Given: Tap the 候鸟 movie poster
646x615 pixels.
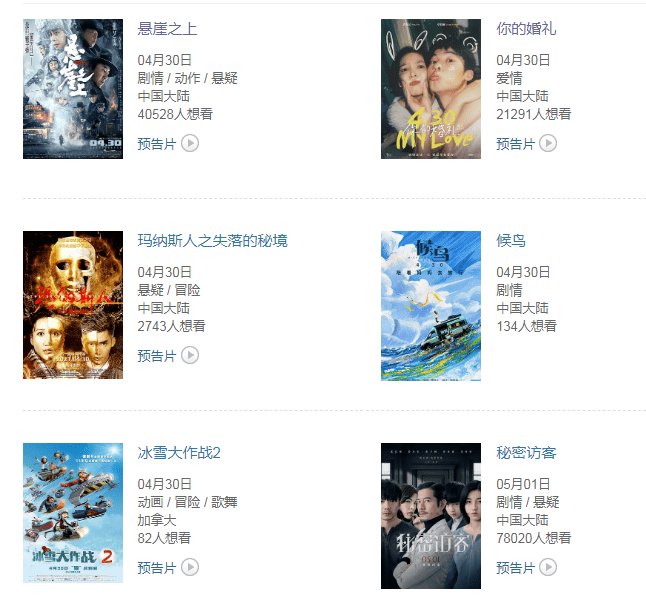Looking at the screenshot, I should pos(431,305).
